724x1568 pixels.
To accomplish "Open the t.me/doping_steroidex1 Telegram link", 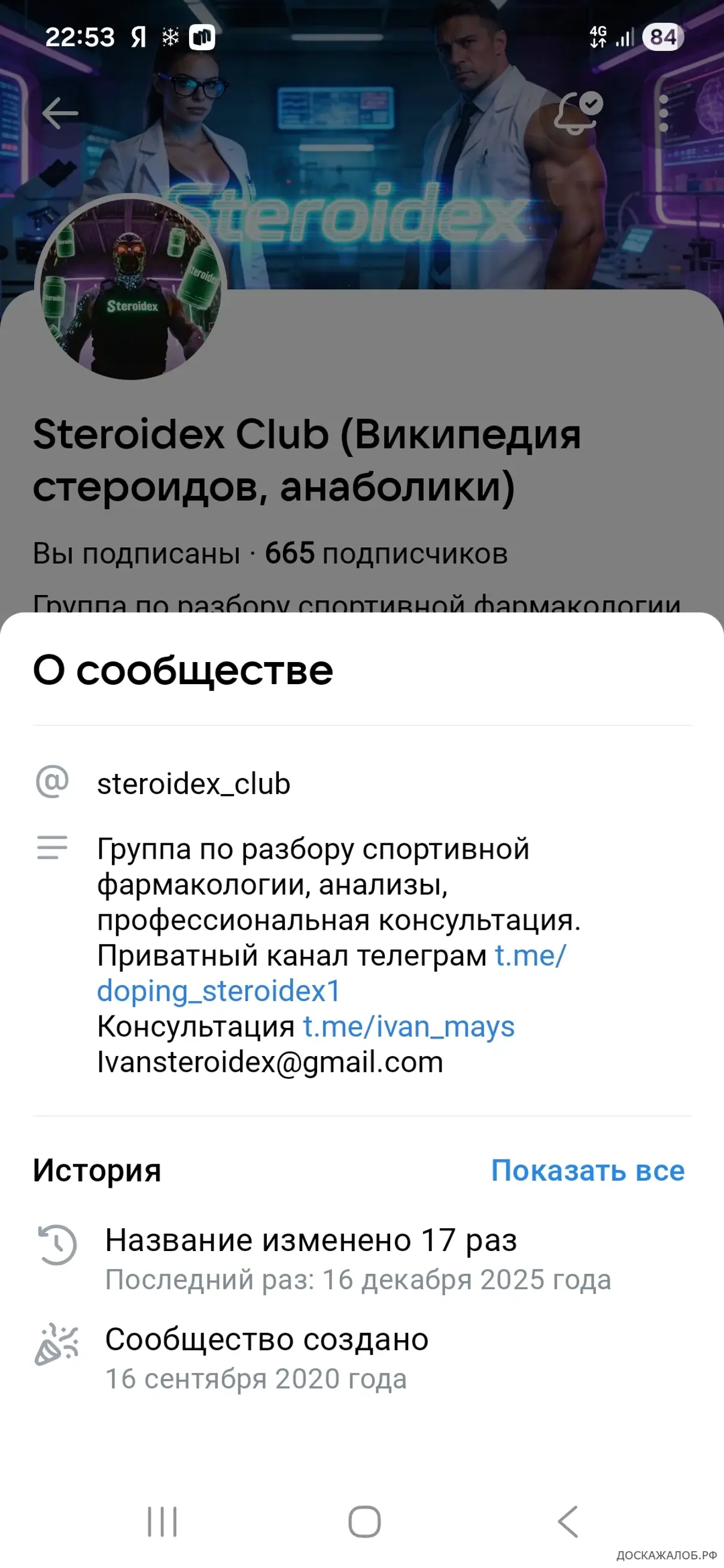I will pos(218,992).
